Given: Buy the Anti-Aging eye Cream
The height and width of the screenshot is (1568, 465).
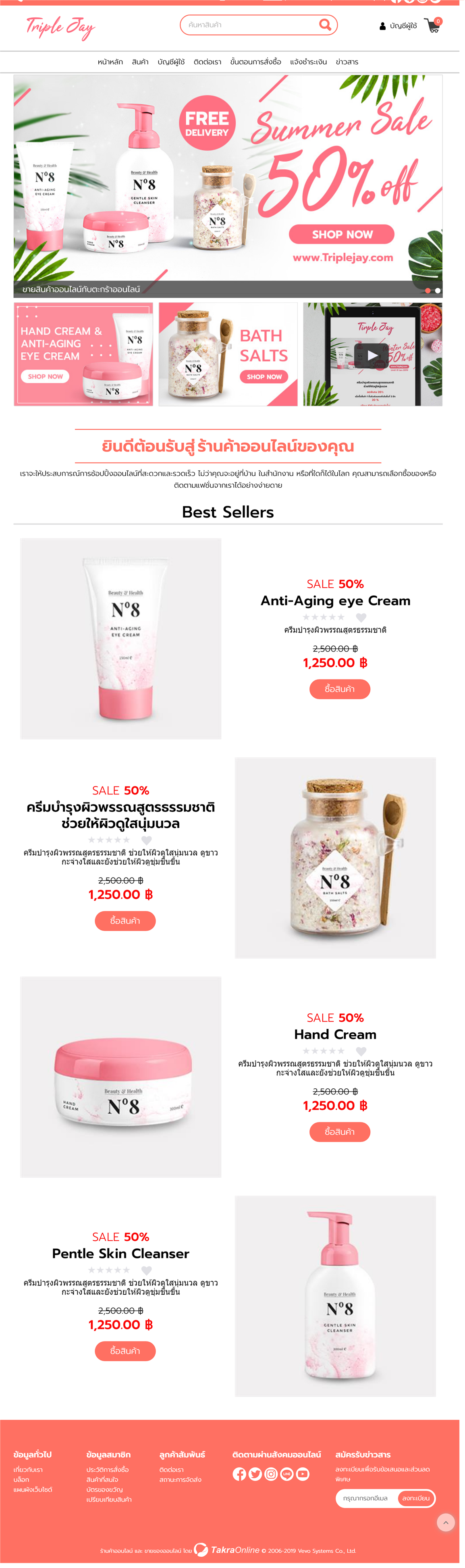Looking at the screenshot, I should [339, 689].
